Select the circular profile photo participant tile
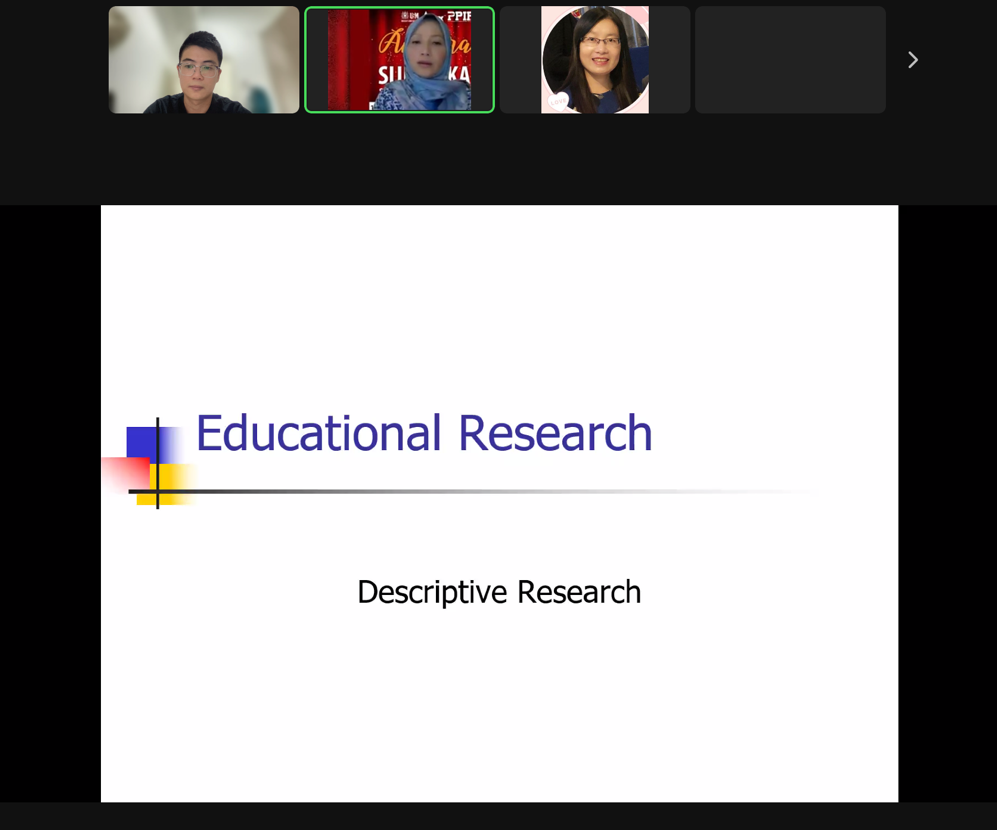This screenshot has width=997, height=830. (x=595, y=60)
